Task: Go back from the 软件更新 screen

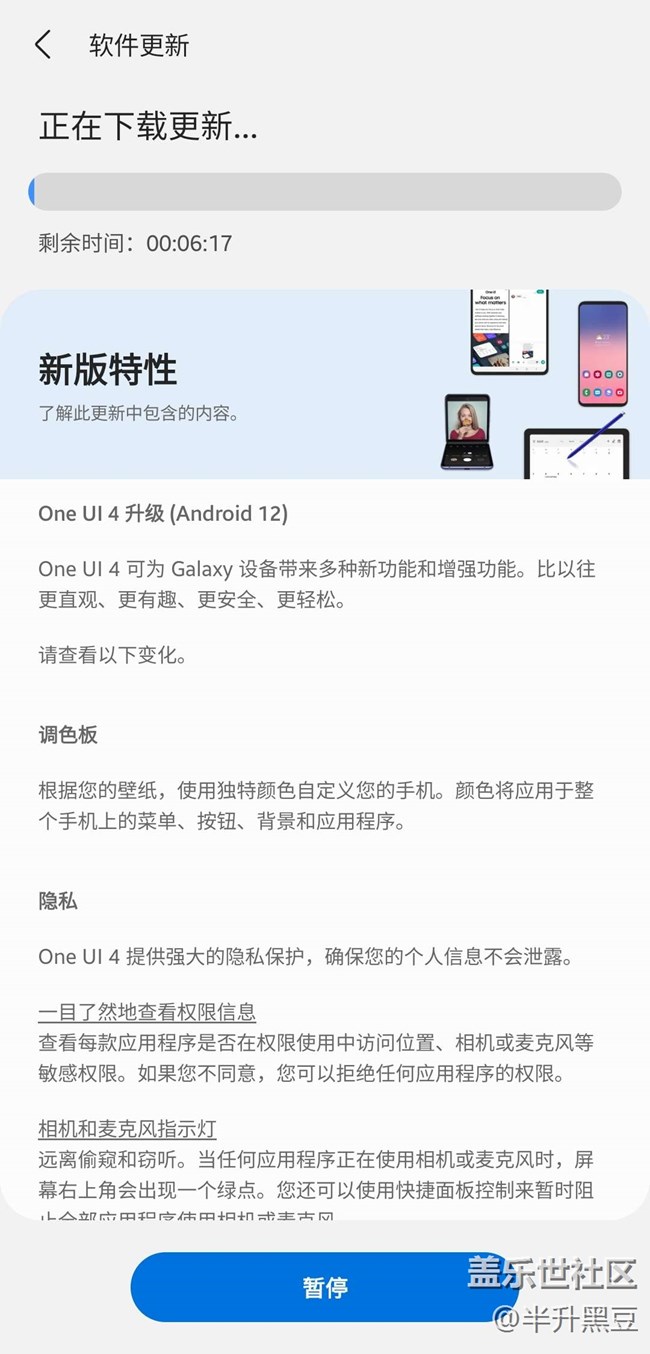Action: (x=42, y=45)
